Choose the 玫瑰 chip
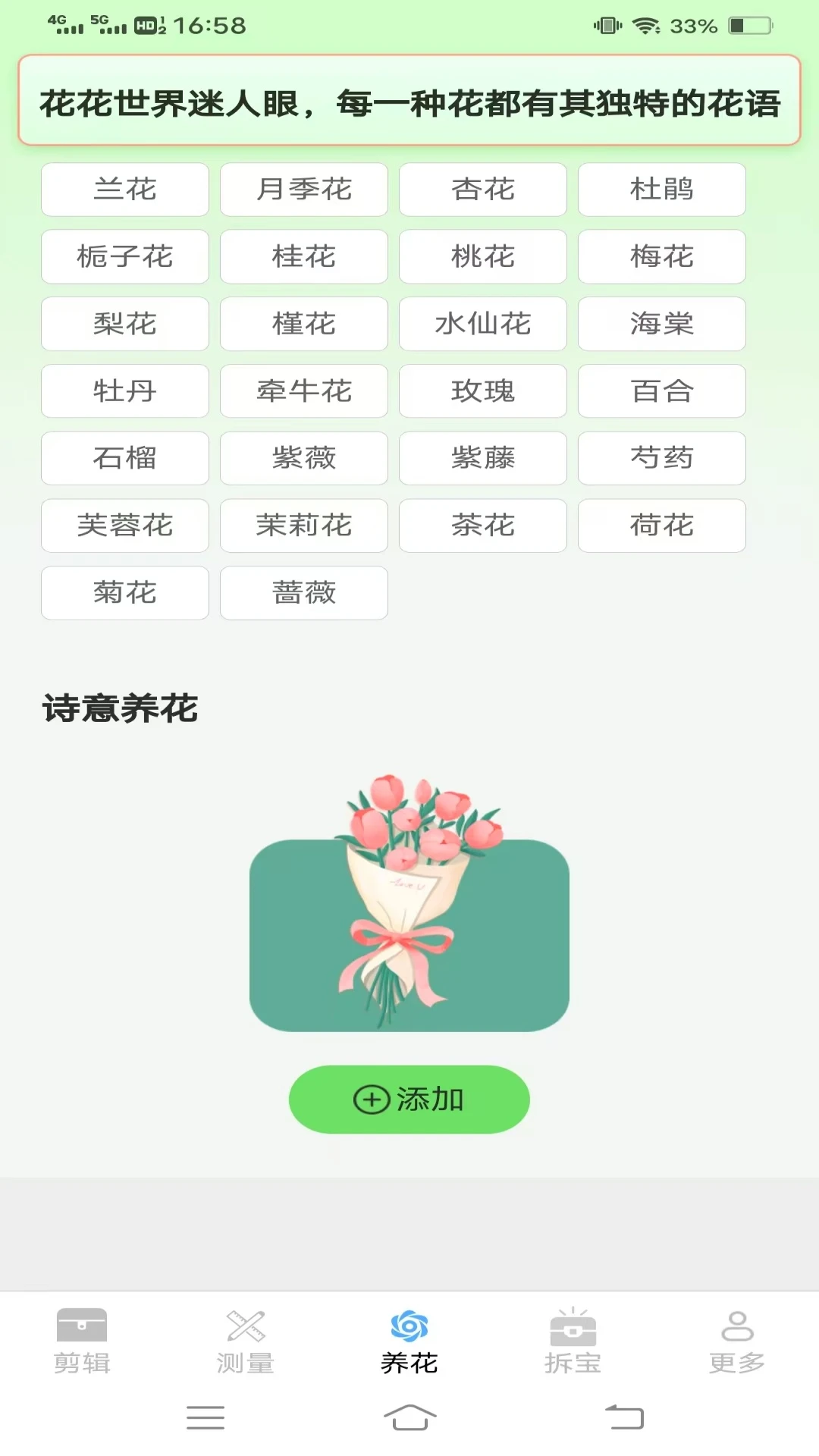The width and height of the screenshot is (819, 1456). pos(483,391)
